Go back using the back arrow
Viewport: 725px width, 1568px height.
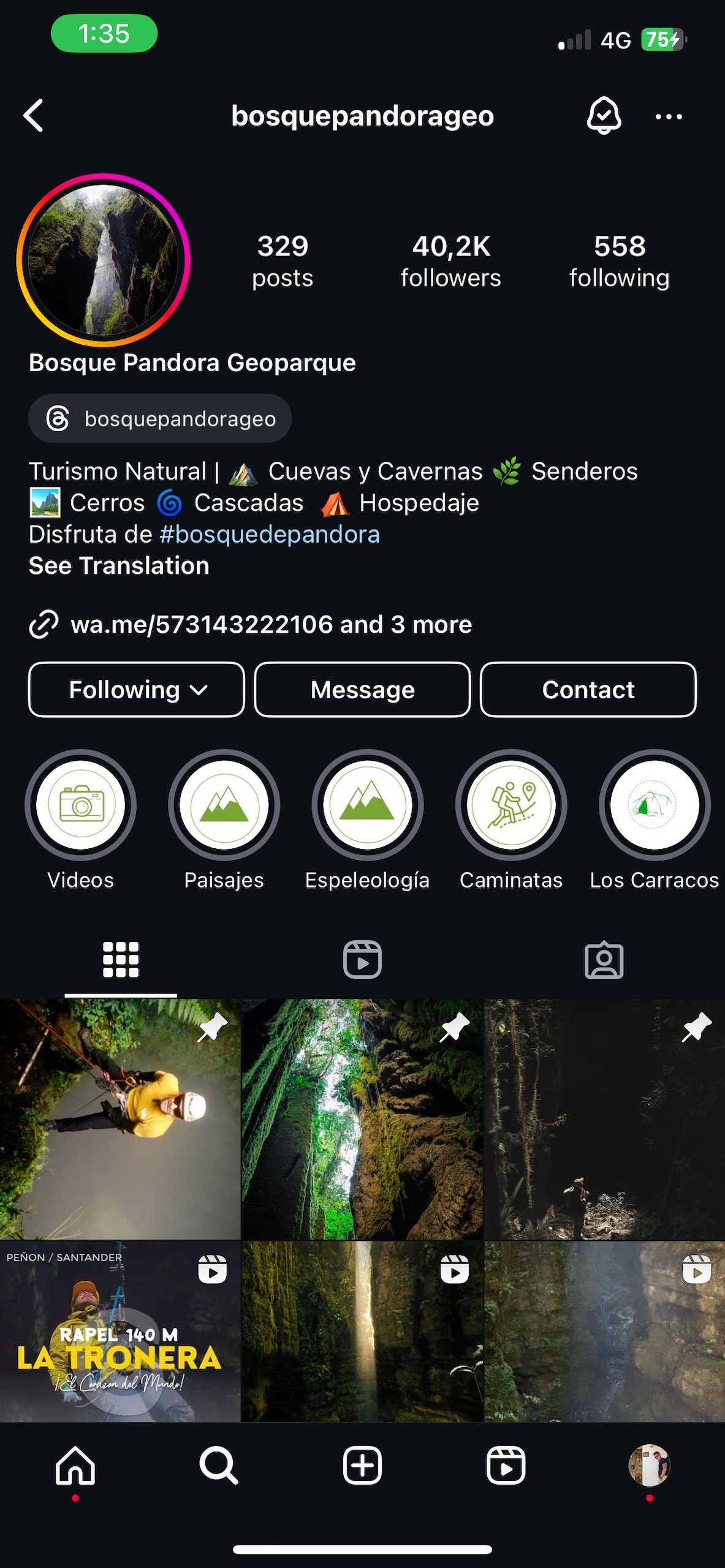click(x=34, y=116)
